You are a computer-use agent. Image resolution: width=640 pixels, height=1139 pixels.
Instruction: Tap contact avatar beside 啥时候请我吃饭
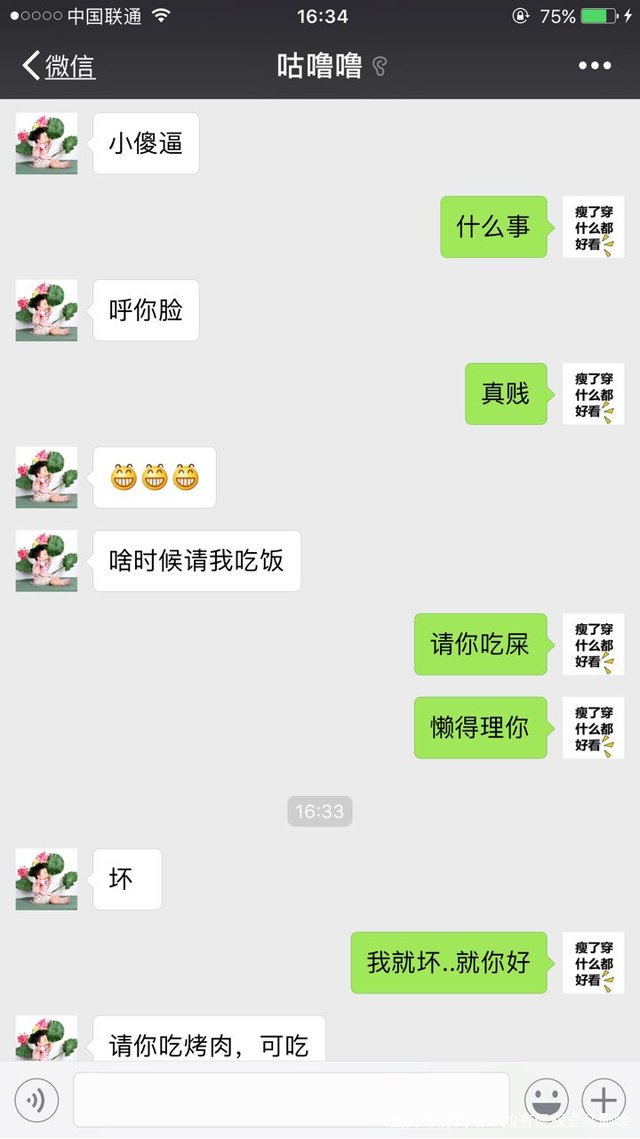[x=46, y=561]
